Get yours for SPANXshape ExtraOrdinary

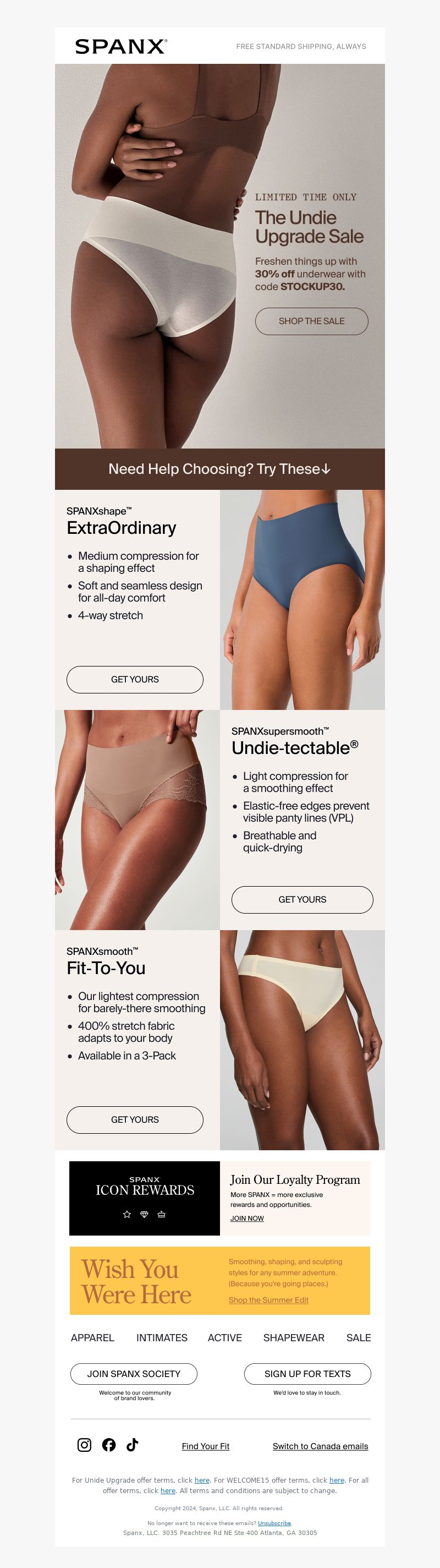point(135,679)
